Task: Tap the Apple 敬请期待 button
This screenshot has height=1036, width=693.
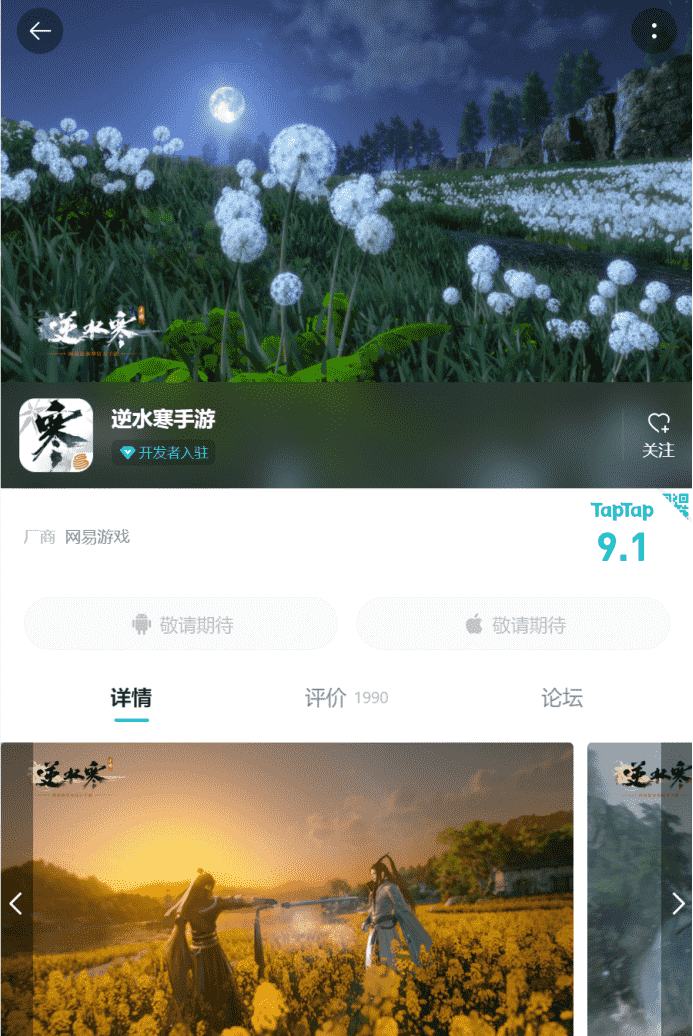Action: pyautogui.click(x=513, y=625)
